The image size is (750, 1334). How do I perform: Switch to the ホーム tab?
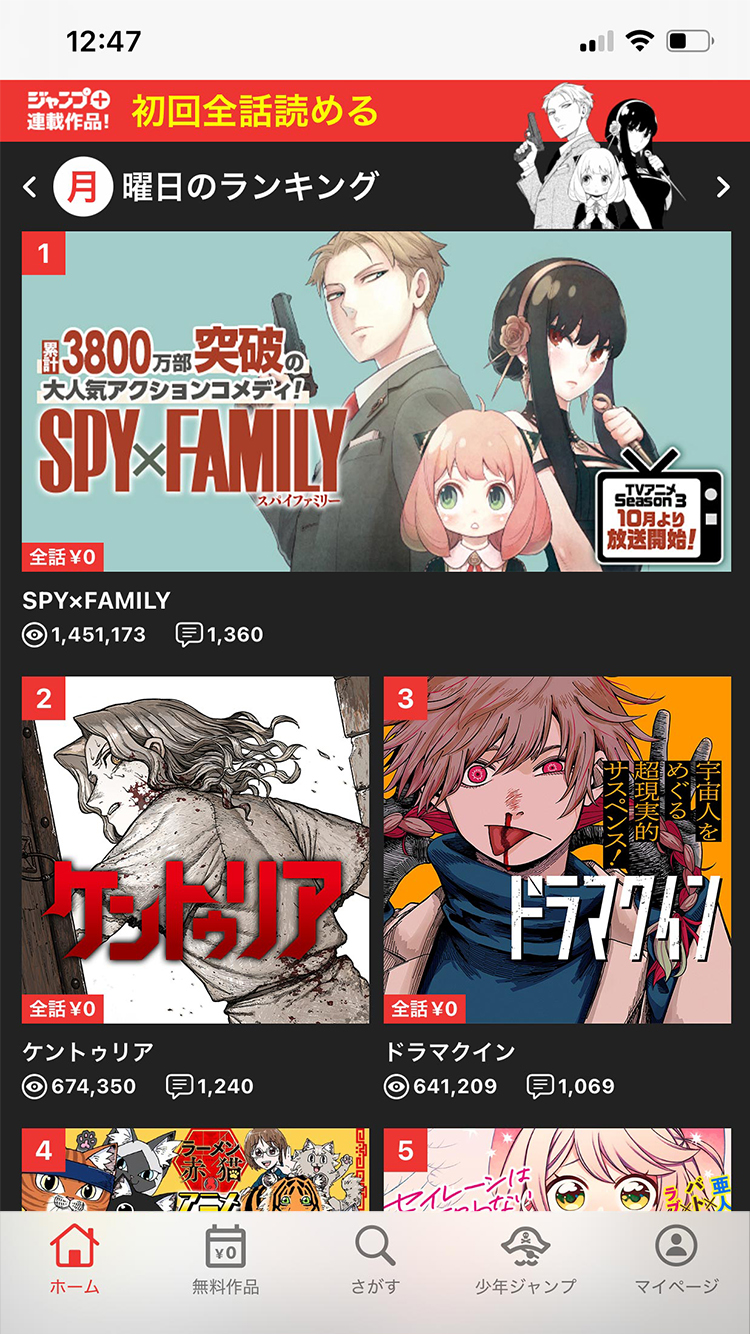coord(75,1259)
